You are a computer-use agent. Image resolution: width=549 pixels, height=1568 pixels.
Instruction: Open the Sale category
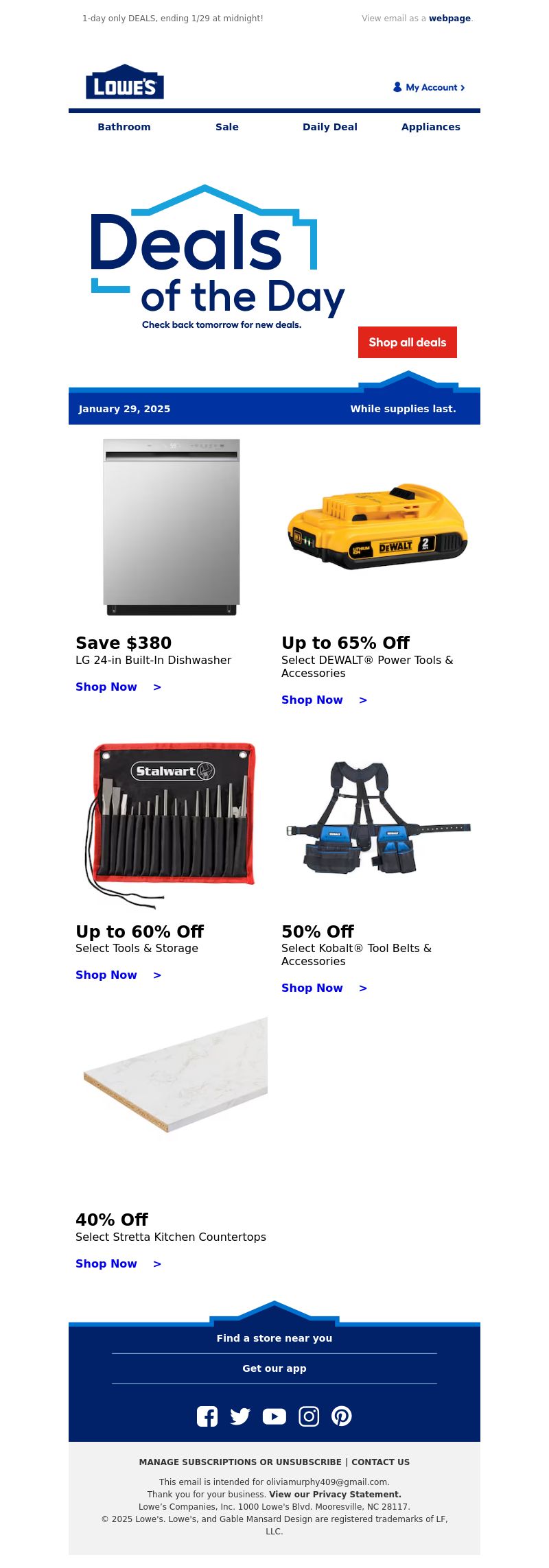click(x=227, y=127)
